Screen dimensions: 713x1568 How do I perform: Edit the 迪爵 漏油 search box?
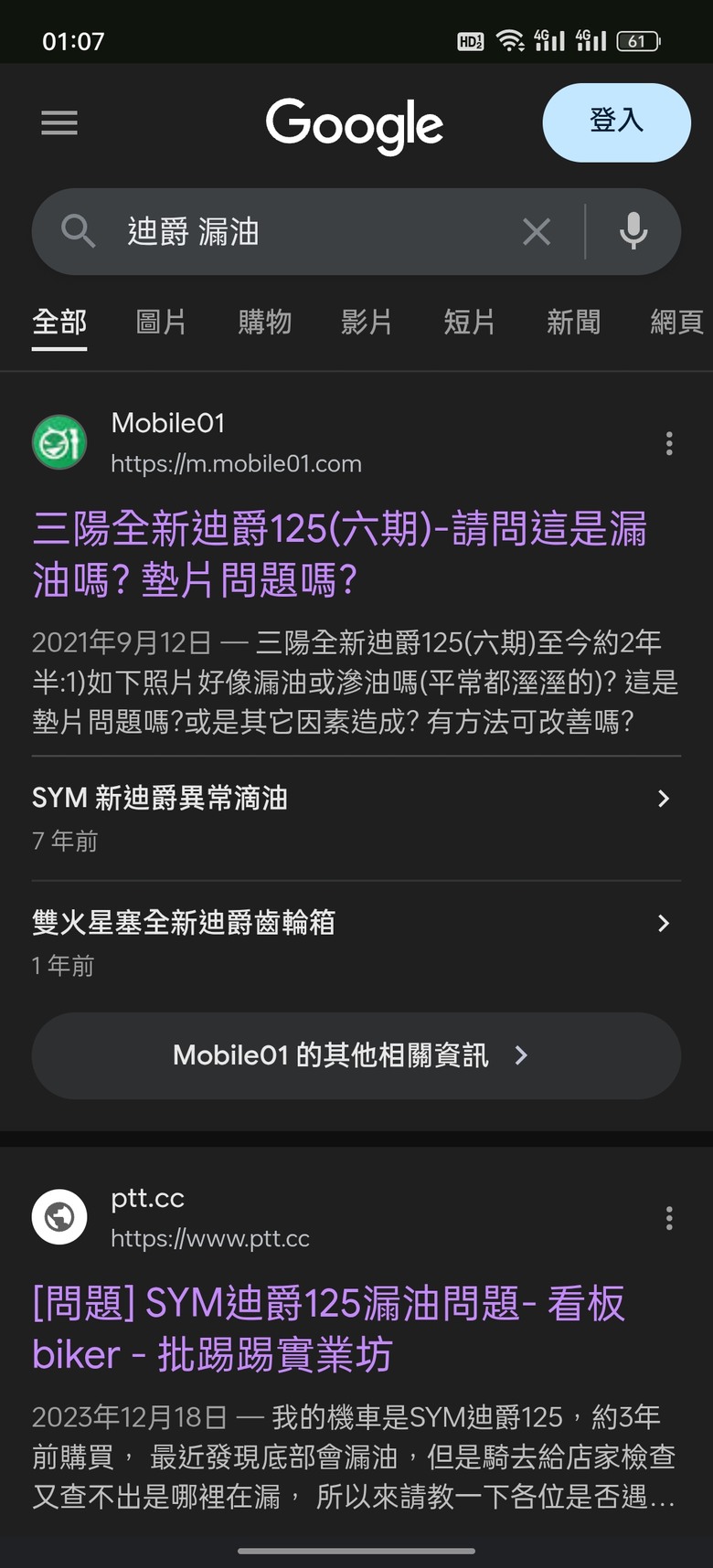pos(311,232)
